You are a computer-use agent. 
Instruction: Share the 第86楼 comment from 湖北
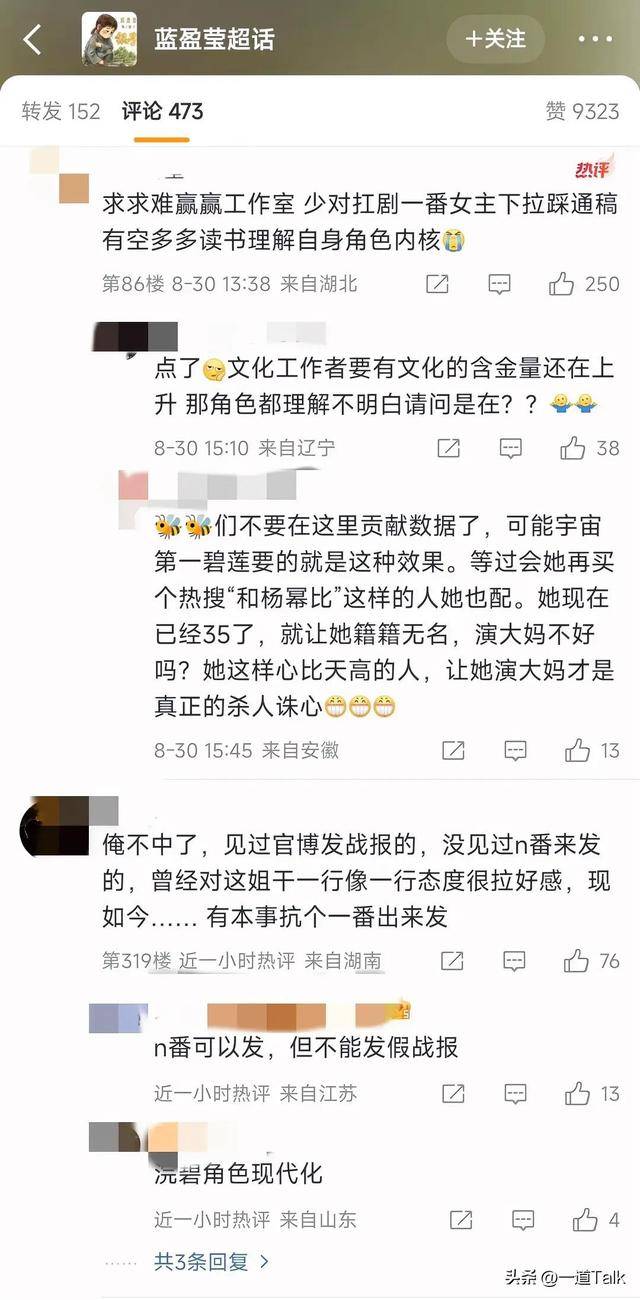click(437, 284)
